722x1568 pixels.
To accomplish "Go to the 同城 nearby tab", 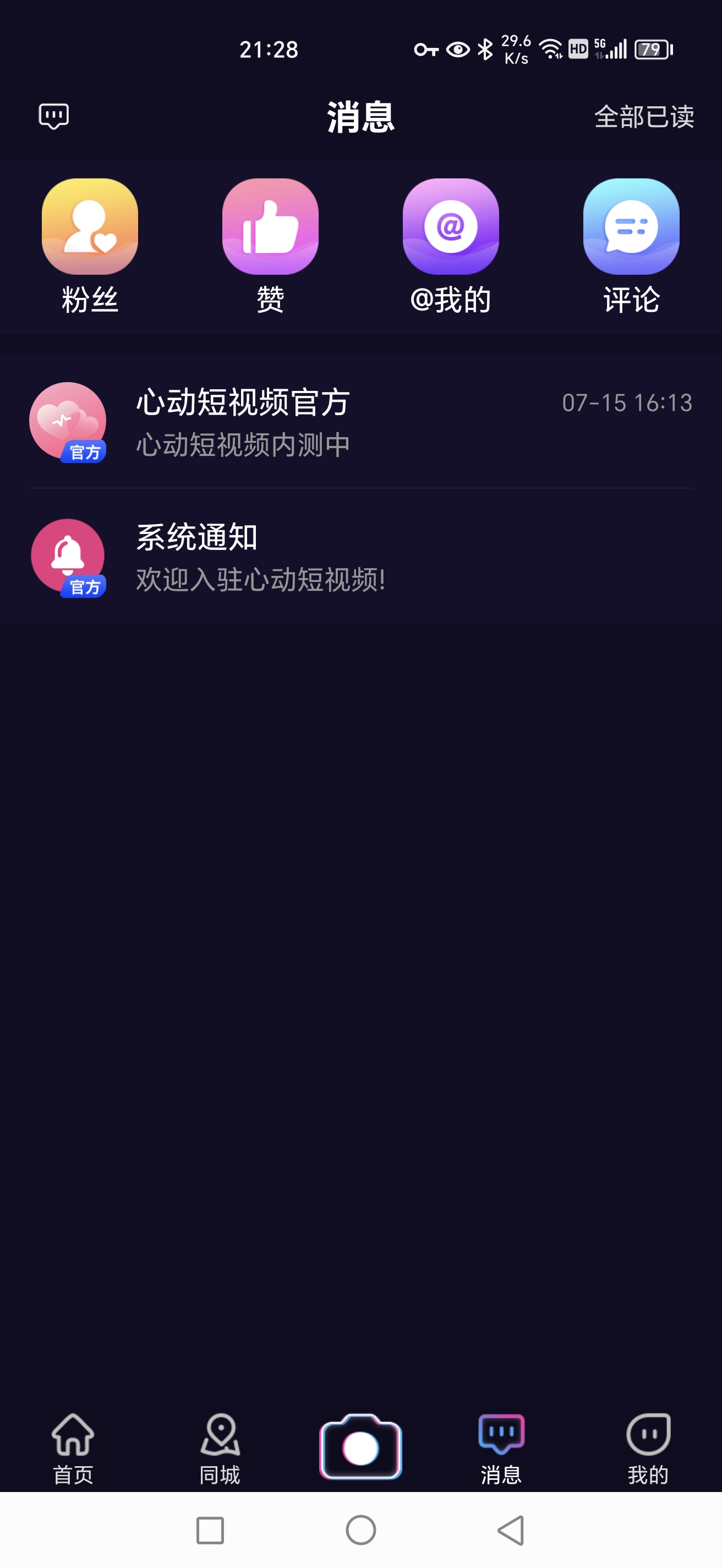I will [220, 1447].
